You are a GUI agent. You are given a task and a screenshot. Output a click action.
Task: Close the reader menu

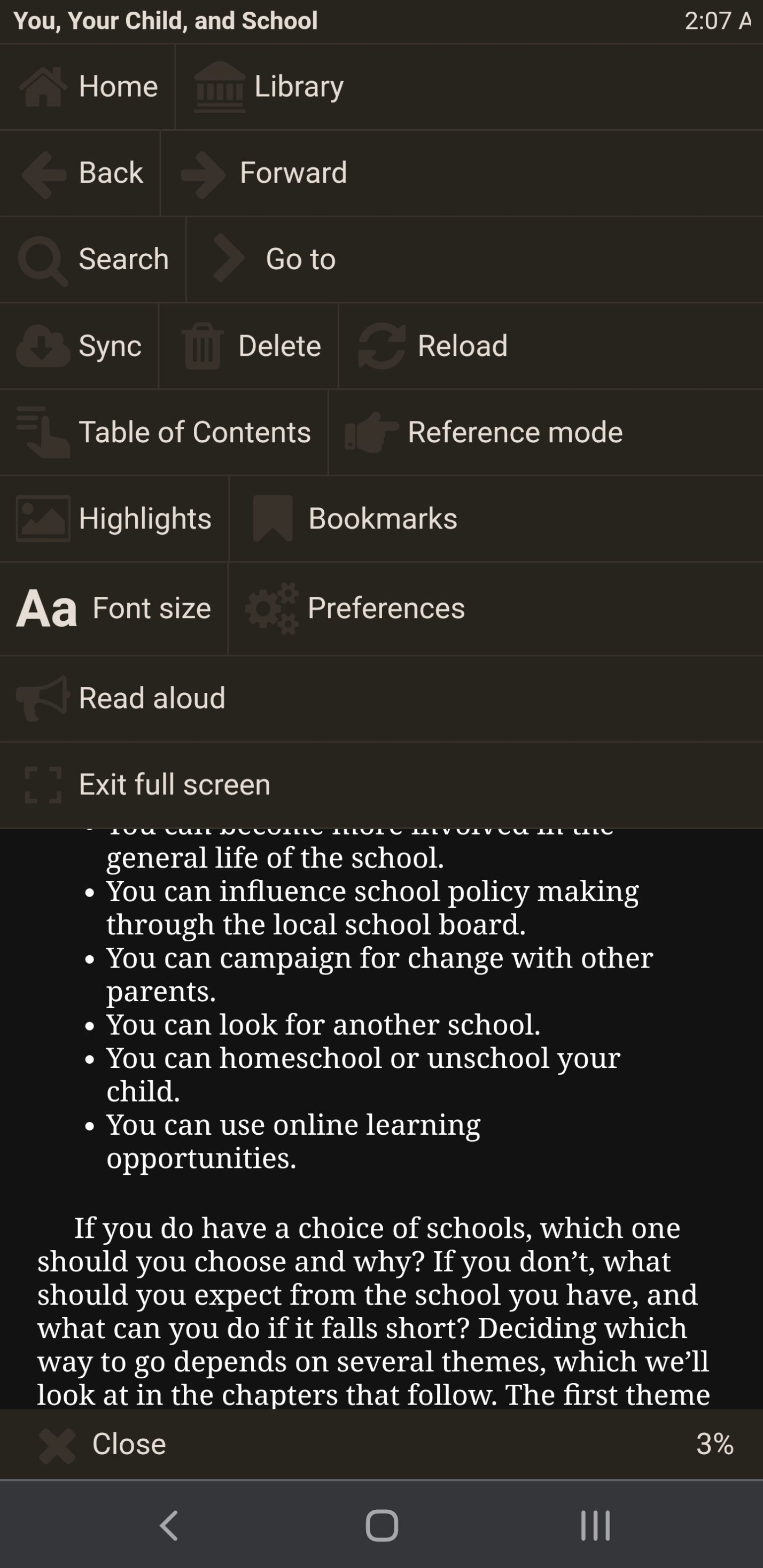[102, 1444]
